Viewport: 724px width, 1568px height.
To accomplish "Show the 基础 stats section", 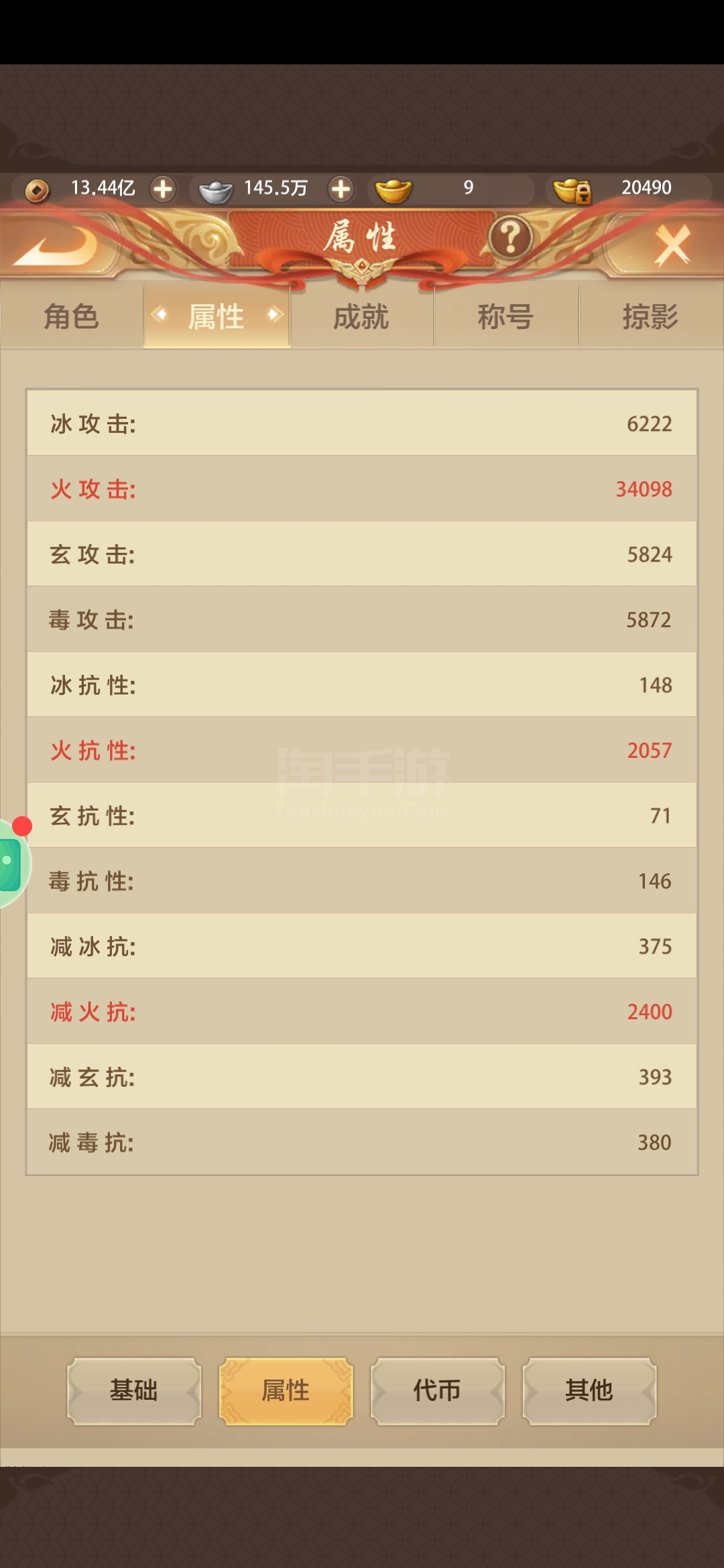I will click(134, 1390).
